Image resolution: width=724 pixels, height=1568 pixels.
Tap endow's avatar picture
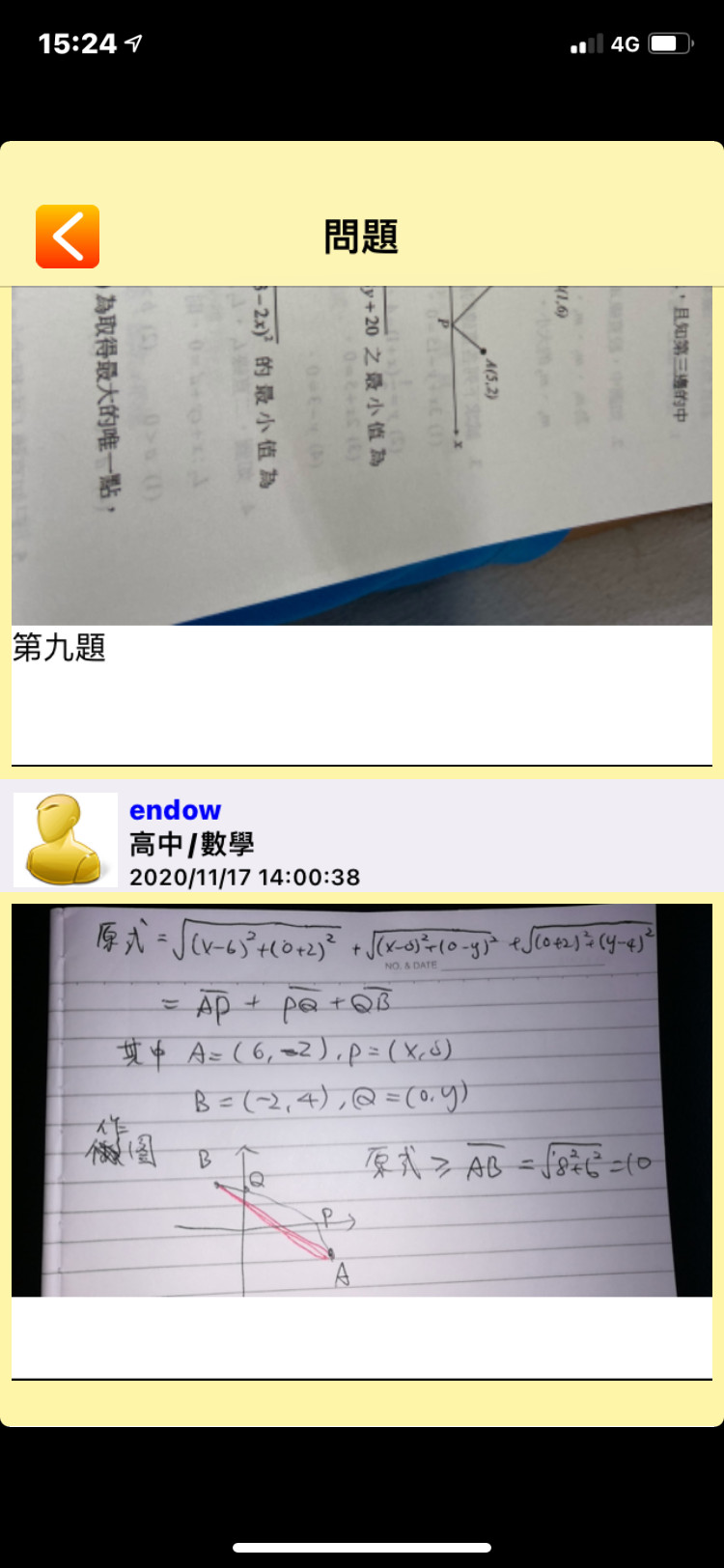click(x=66, y=839)
